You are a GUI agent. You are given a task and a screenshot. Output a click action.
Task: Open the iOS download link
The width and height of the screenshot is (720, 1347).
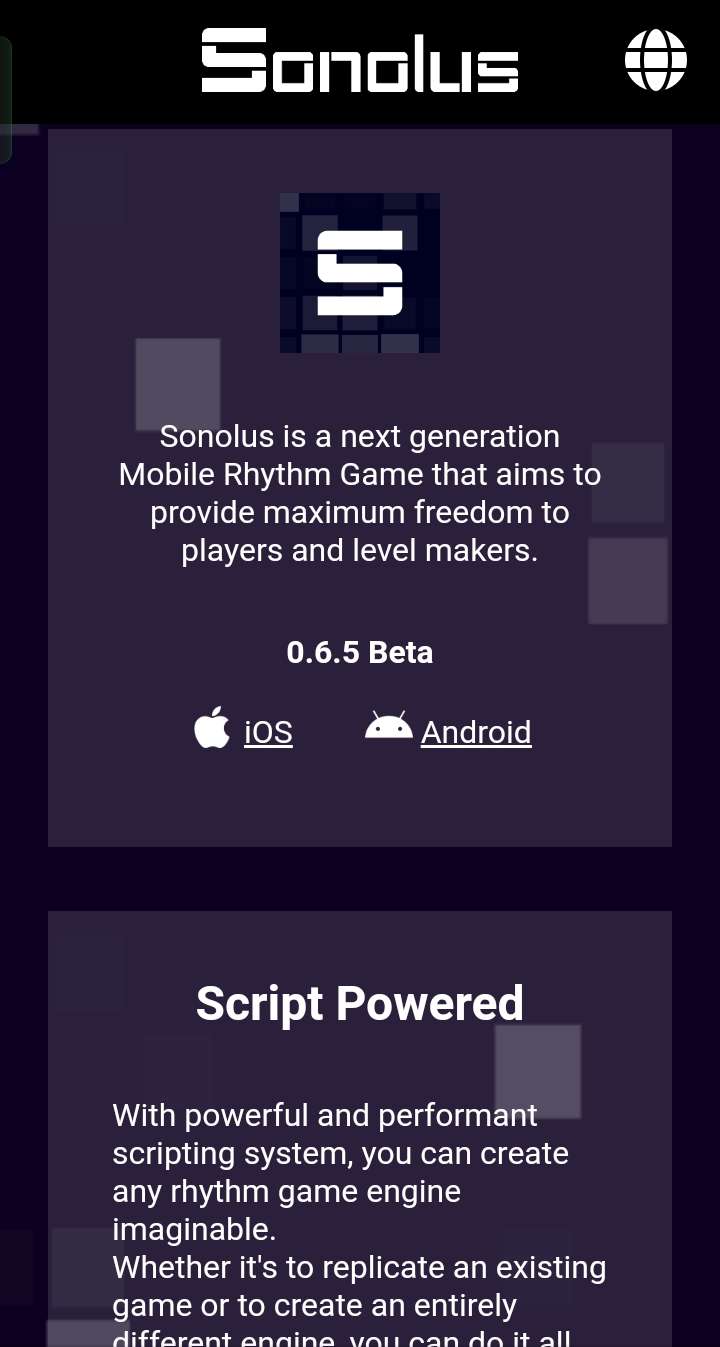(x=267, y=732)
